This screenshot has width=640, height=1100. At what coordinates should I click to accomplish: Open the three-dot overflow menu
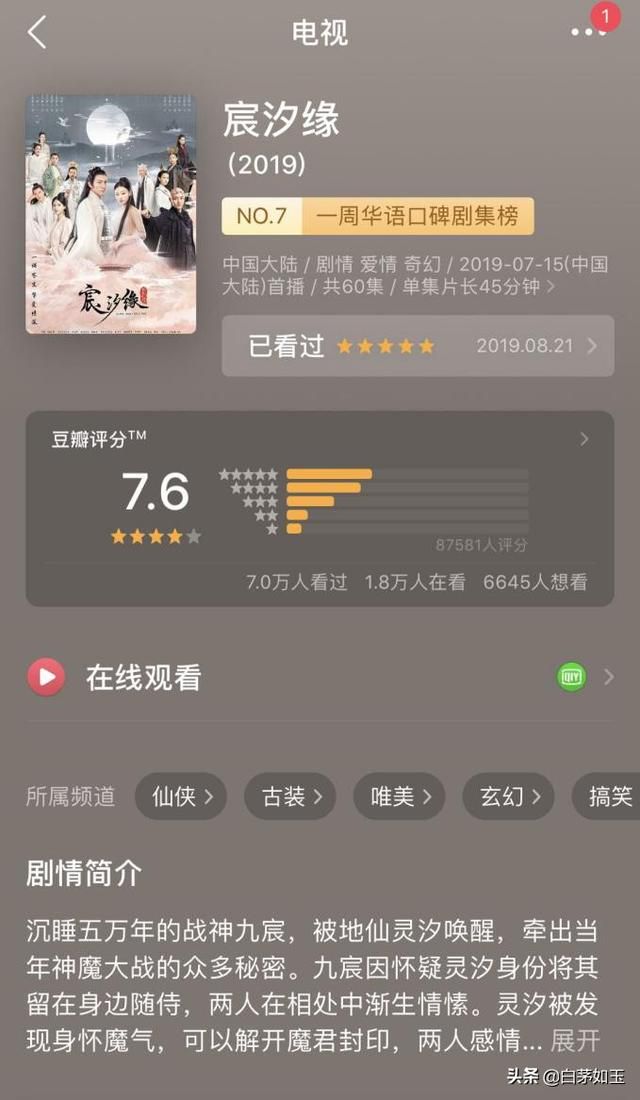point(587,32)
